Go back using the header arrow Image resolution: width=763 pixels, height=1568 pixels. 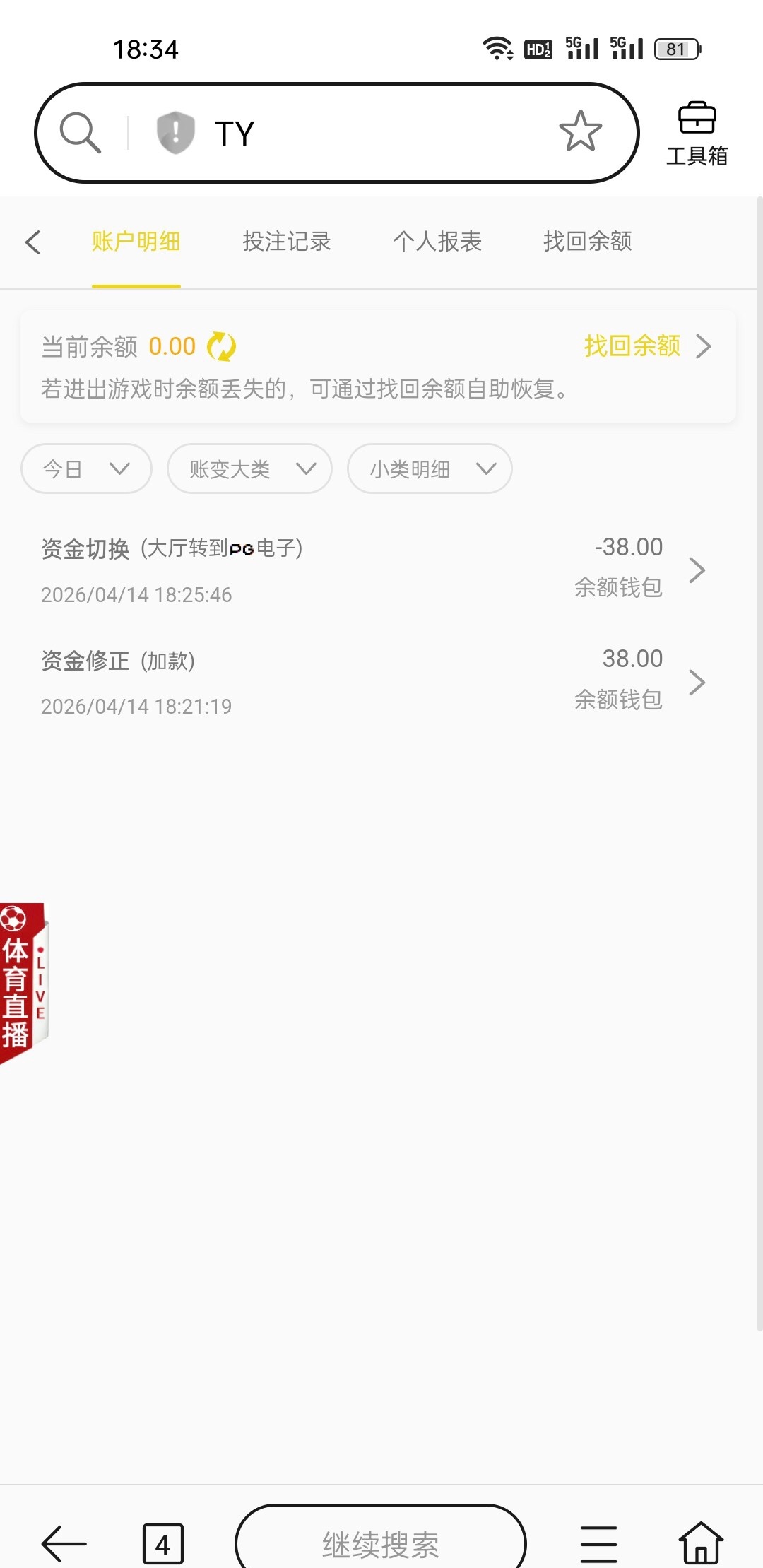pyautogui.click(x=33, y=242)
